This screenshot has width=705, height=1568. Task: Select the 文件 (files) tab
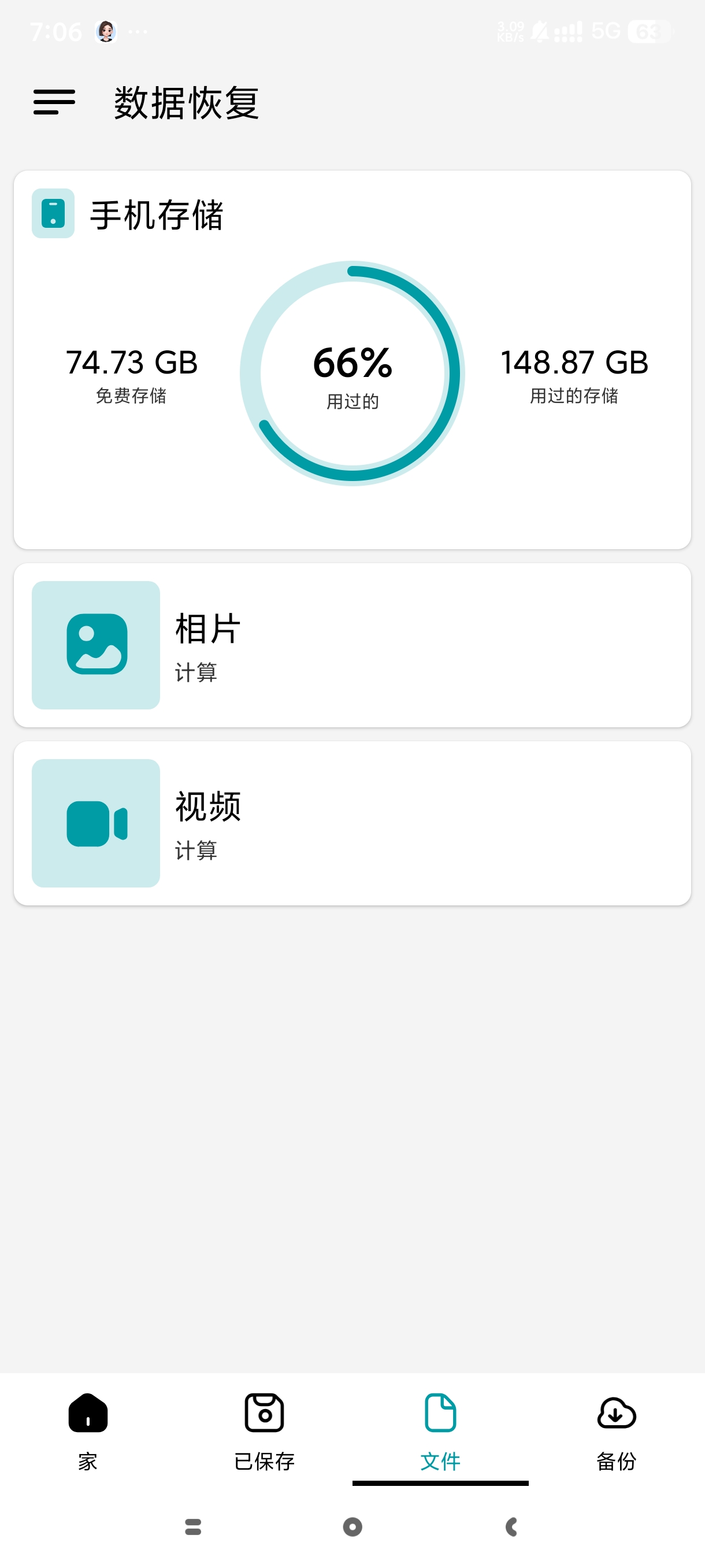440,1430
